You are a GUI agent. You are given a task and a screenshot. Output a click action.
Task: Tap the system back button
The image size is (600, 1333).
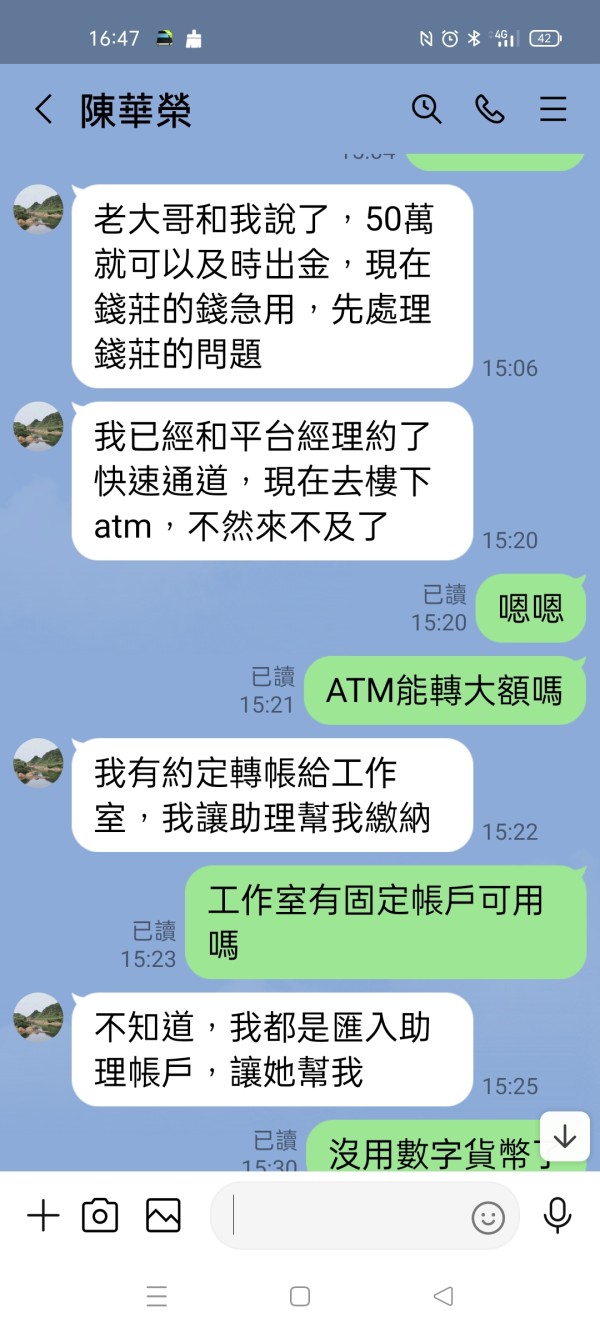443,1297
